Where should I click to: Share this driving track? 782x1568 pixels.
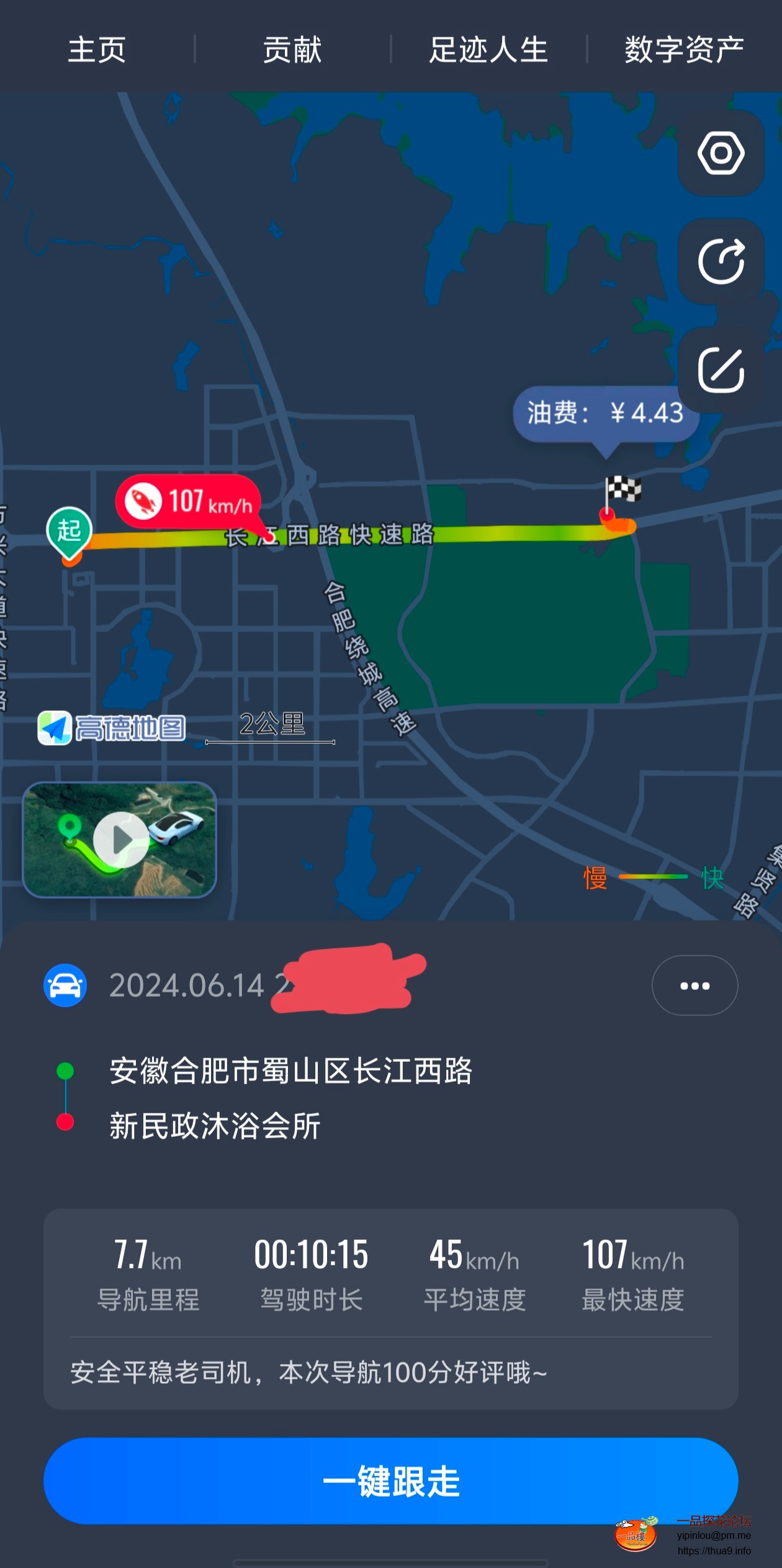pos(721,261)
